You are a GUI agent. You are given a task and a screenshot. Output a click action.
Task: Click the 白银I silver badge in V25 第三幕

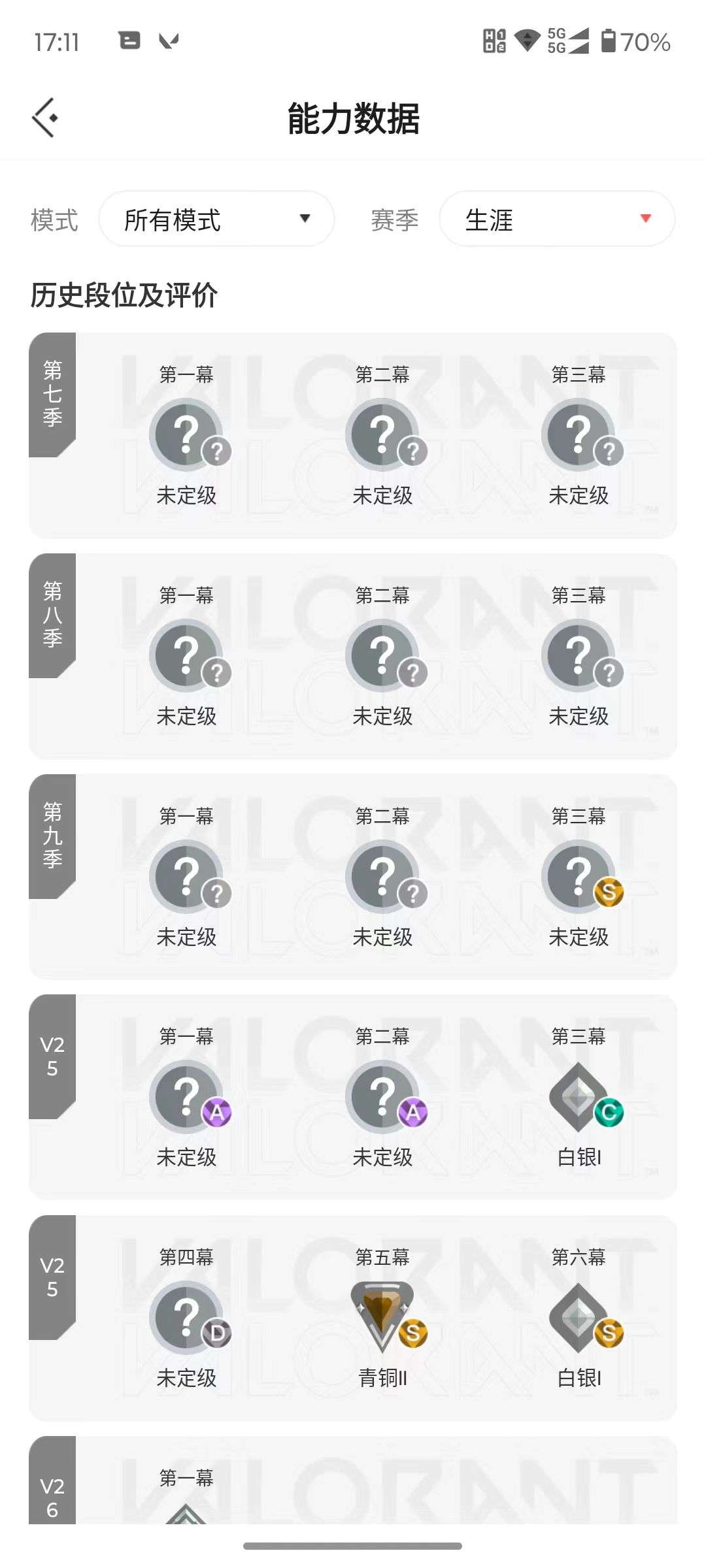pos(578,1095)
